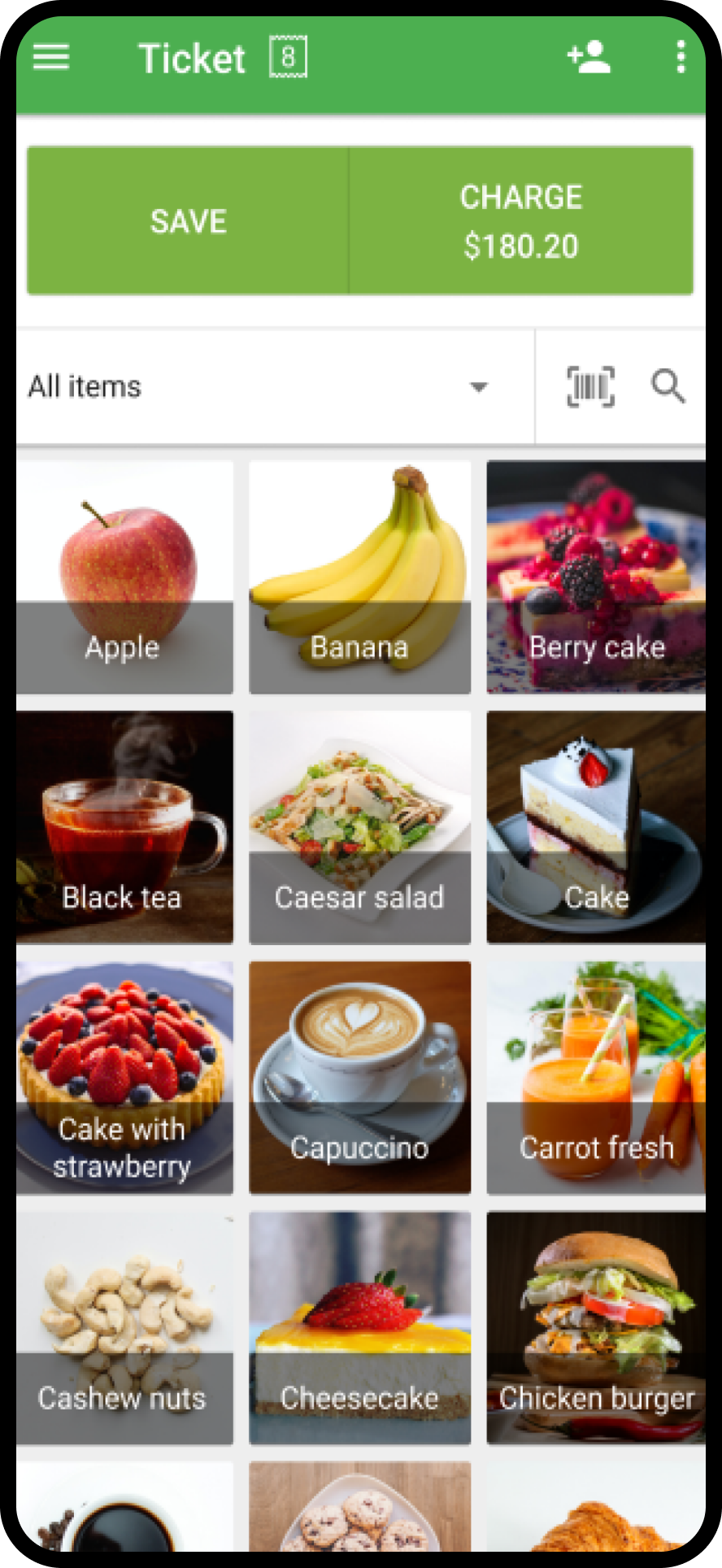Screen dimensions: 722x1568
Task: Add Berry cake to the ticket
Action: 596,577
